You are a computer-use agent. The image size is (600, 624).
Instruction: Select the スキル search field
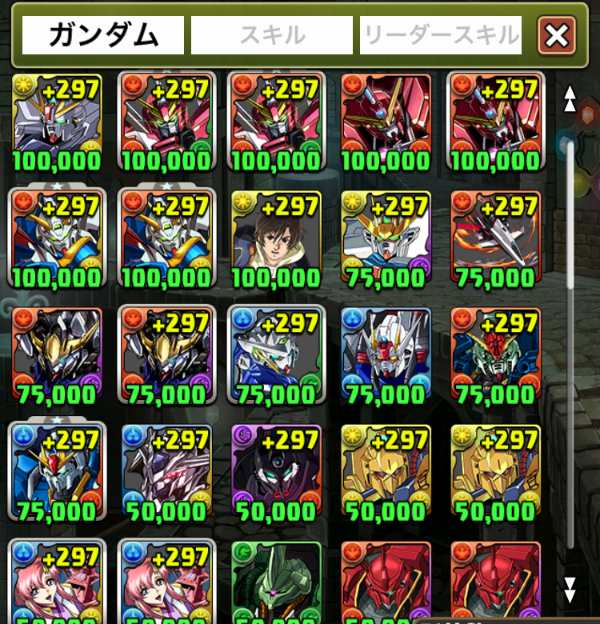tap(272, 37)
